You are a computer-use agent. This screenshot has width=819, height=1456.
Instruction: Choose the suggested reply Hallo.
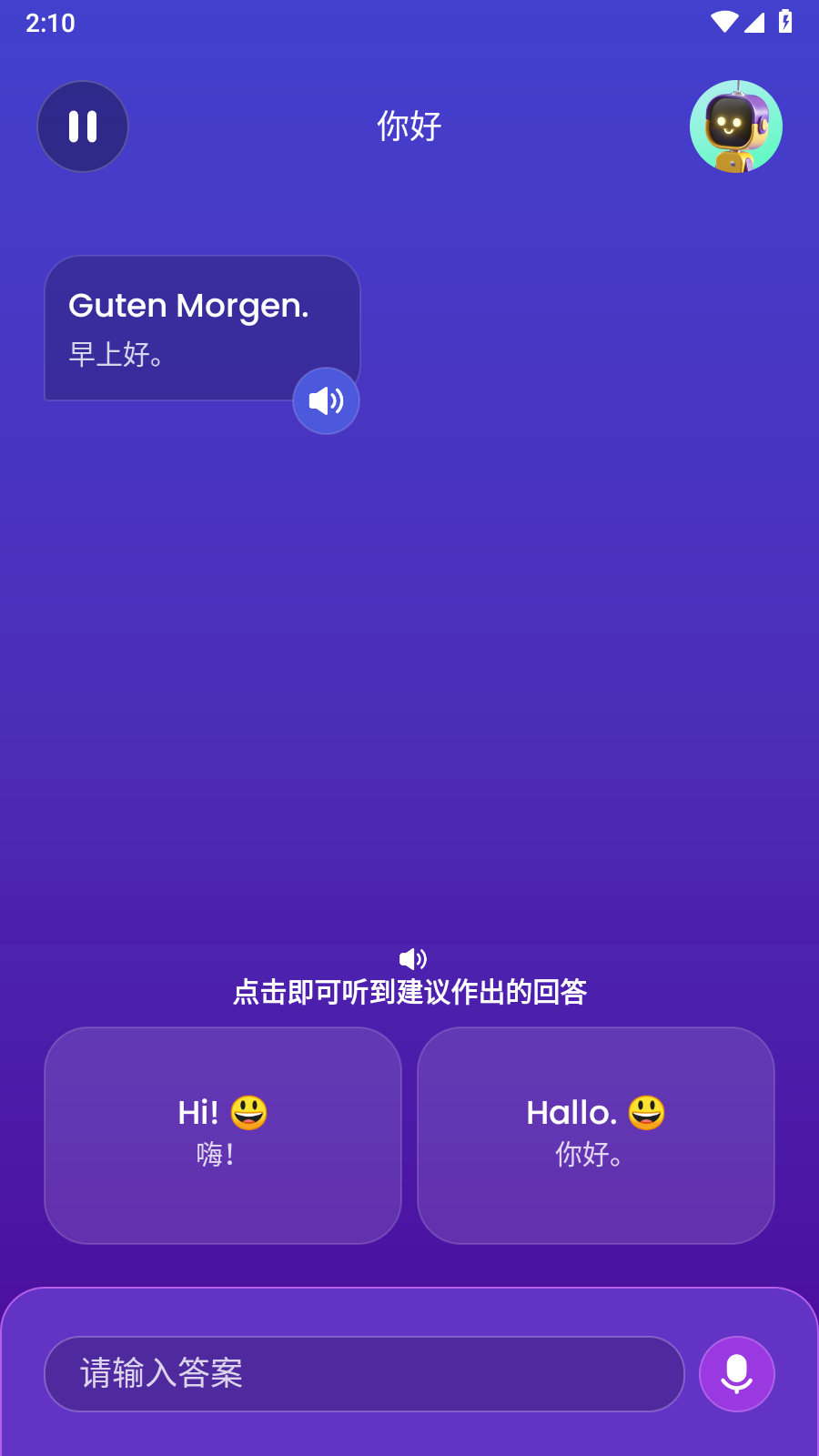click(x=596, y=1135)
